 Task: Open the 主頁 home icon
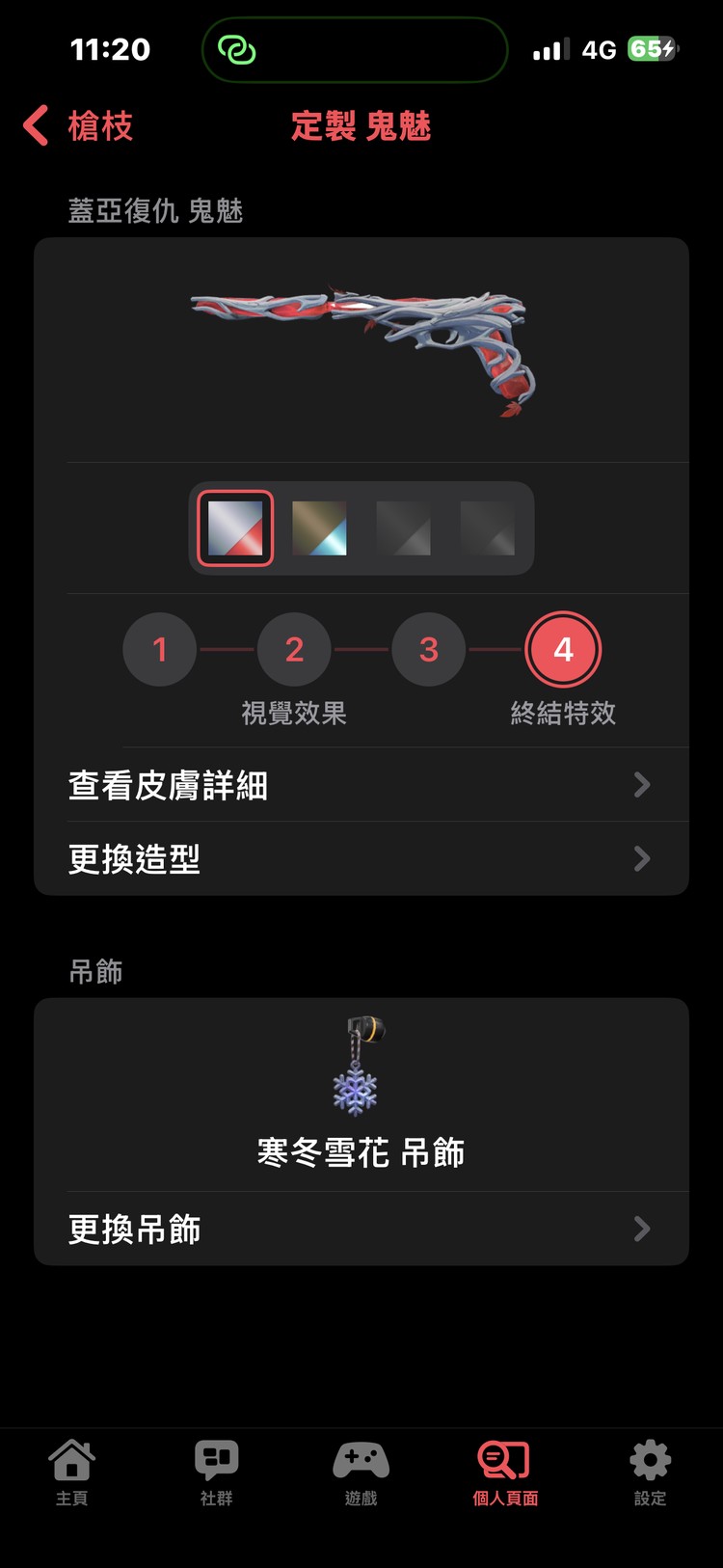pos(72,1462)
